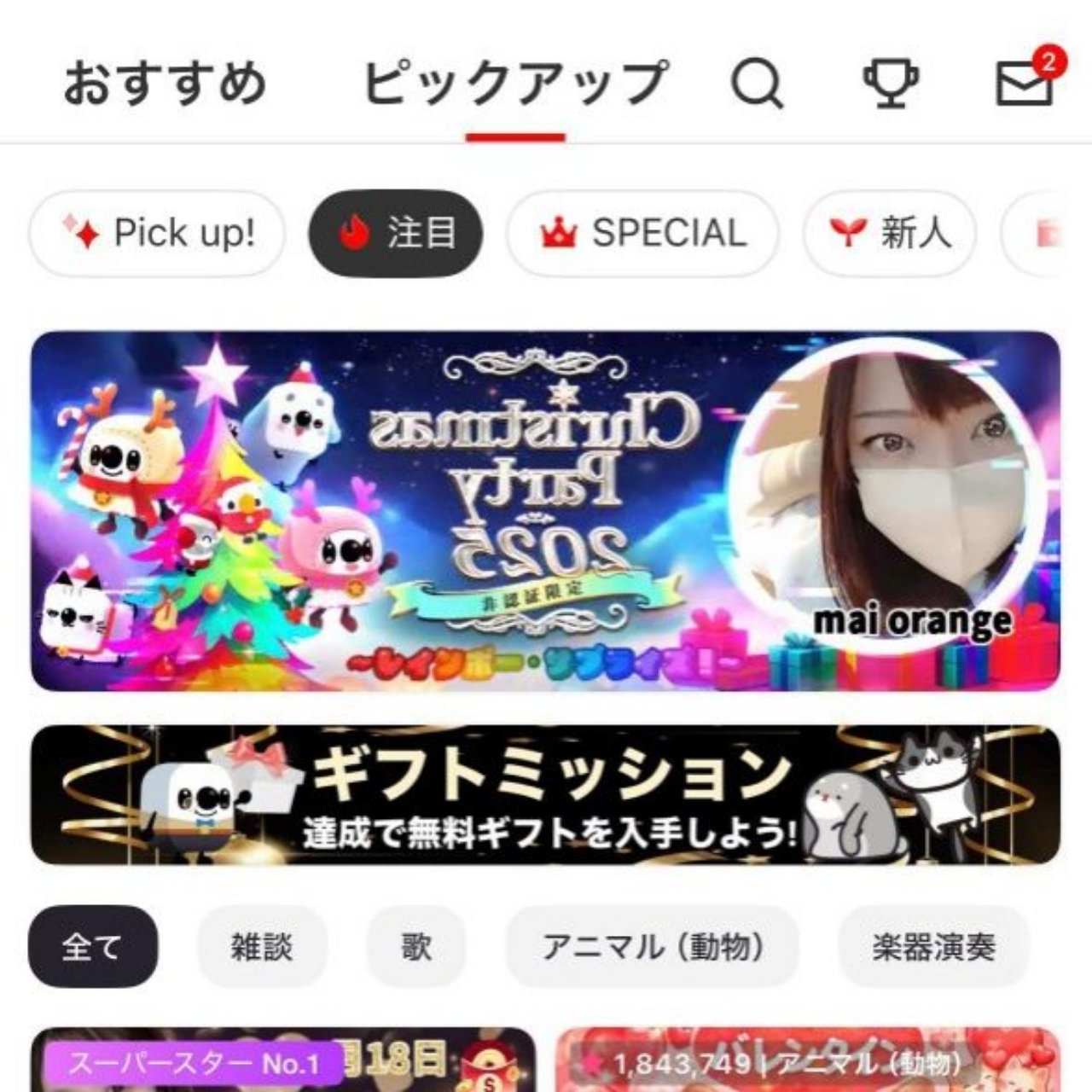Open the ギフトミッション banner
This screenshot has height=1092, width=1092.
point(546,795)
